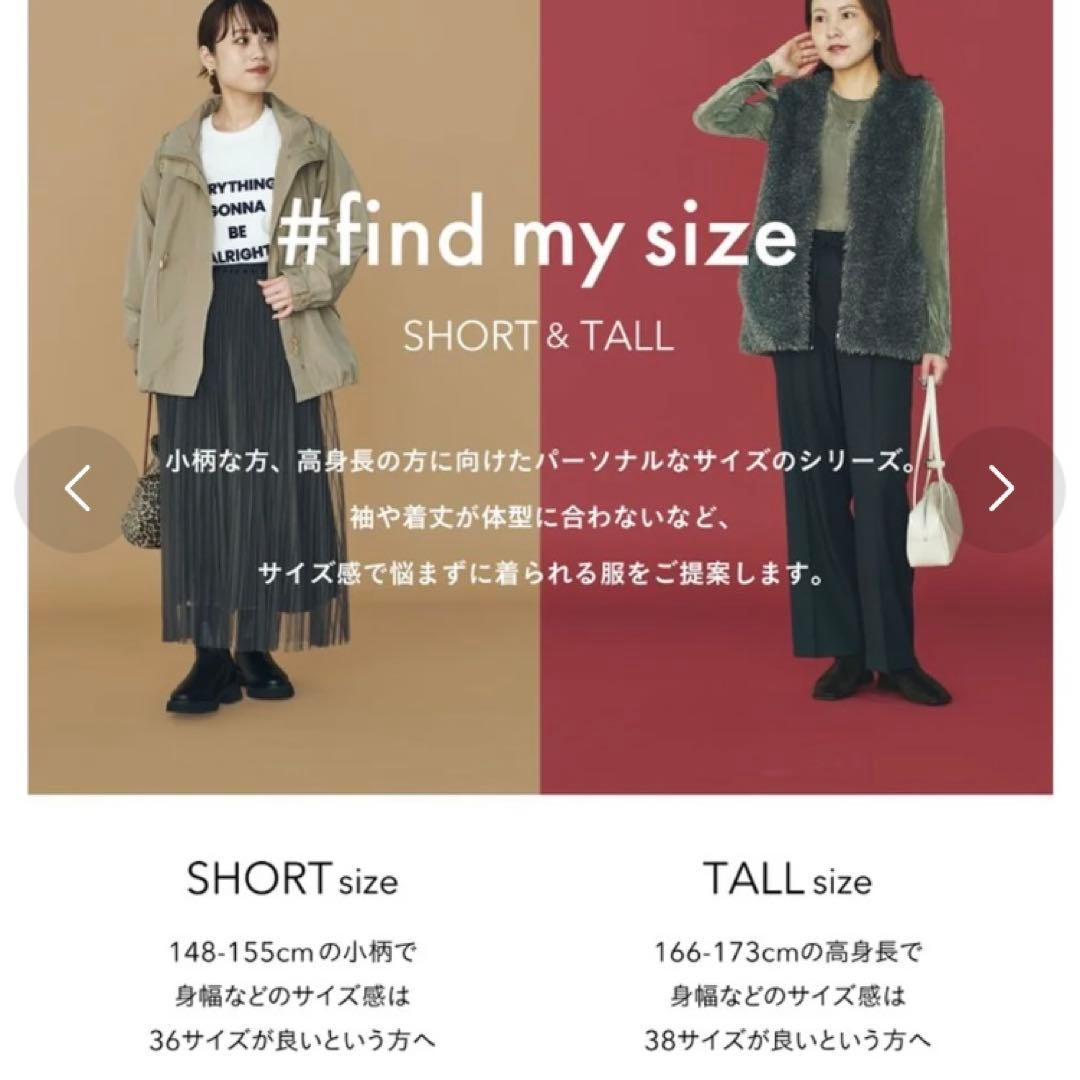Advance to the next banner image

coord(1002,489)
